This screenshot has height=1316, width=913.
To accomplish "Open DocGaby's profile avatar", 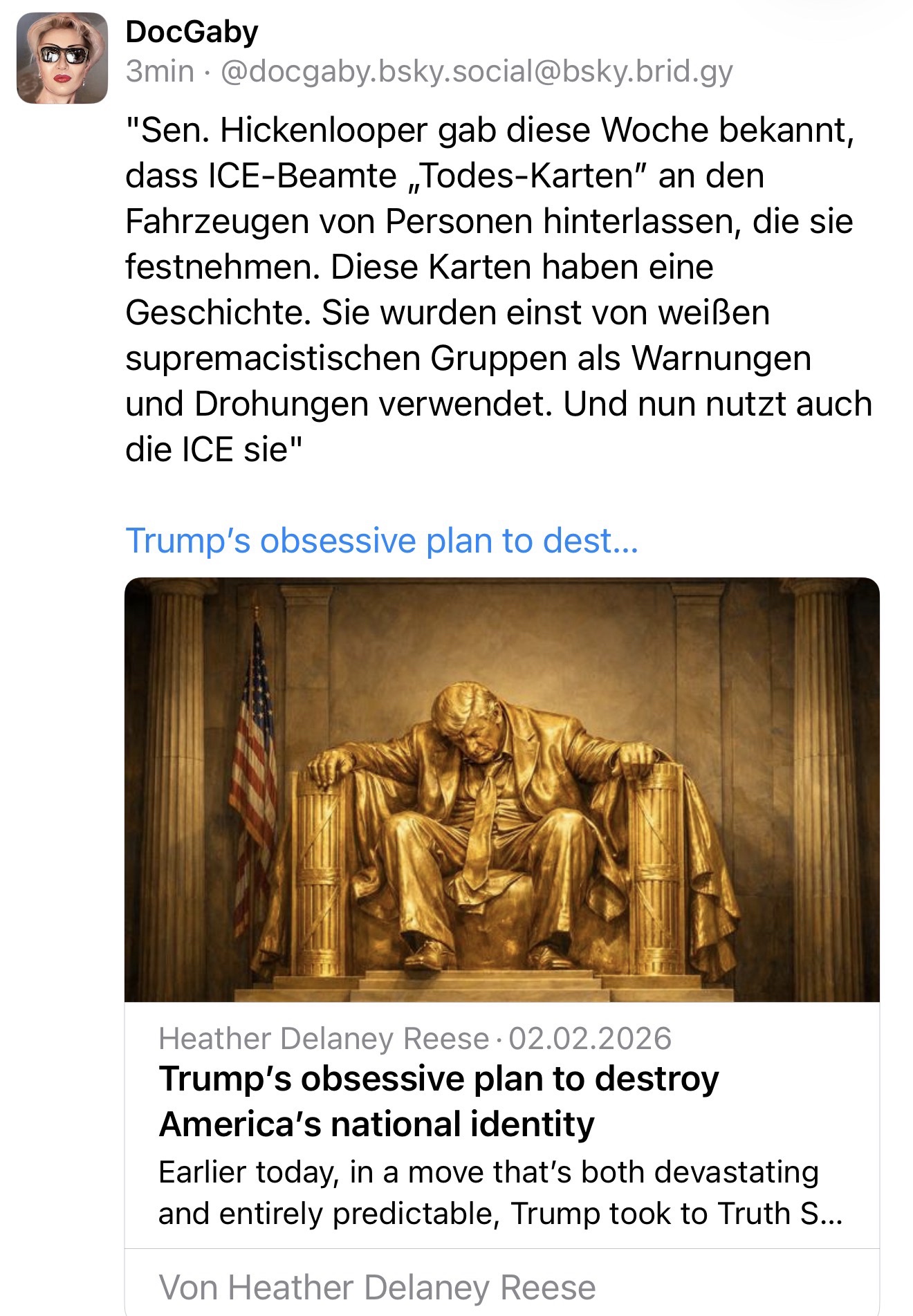I will 62,58.
